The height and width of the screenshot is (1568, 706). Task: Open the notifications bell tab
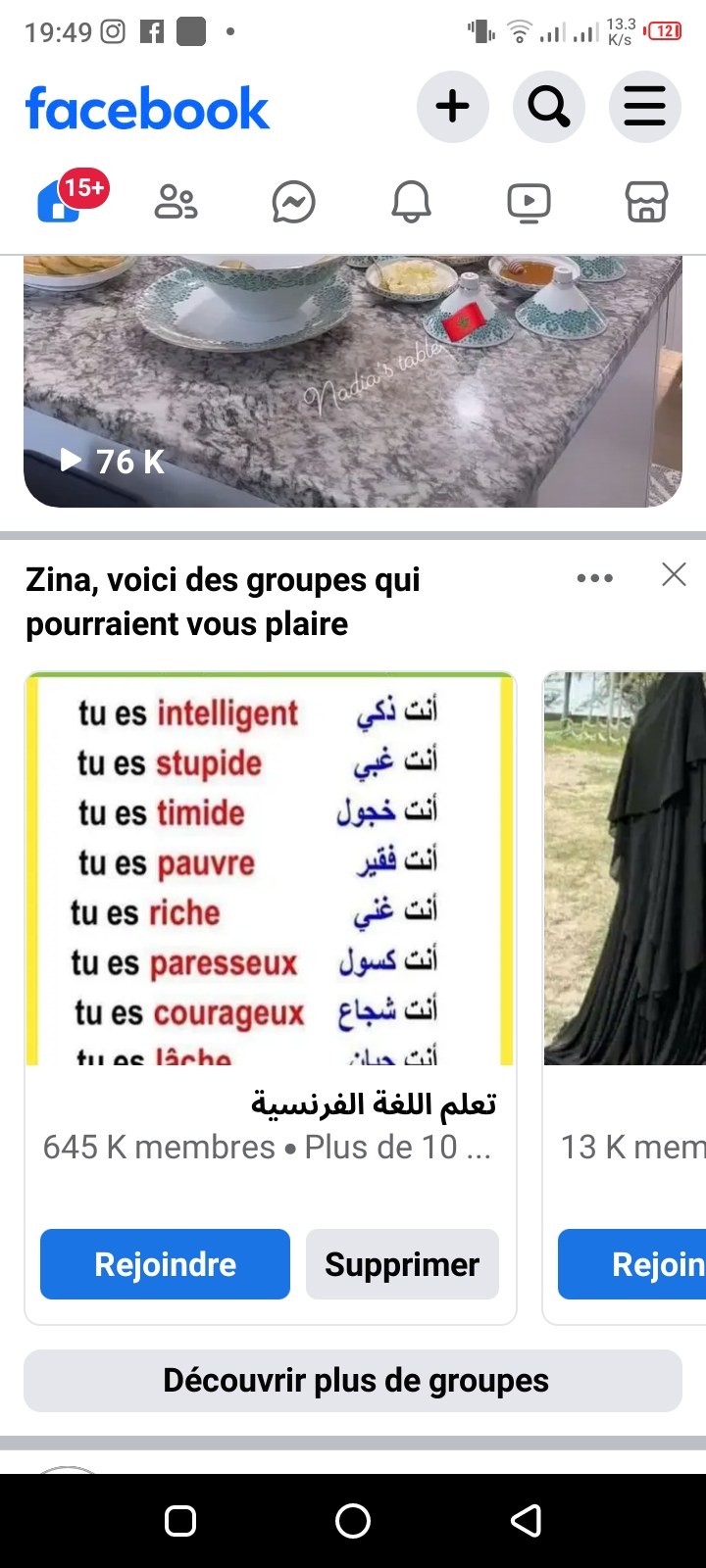411,203
